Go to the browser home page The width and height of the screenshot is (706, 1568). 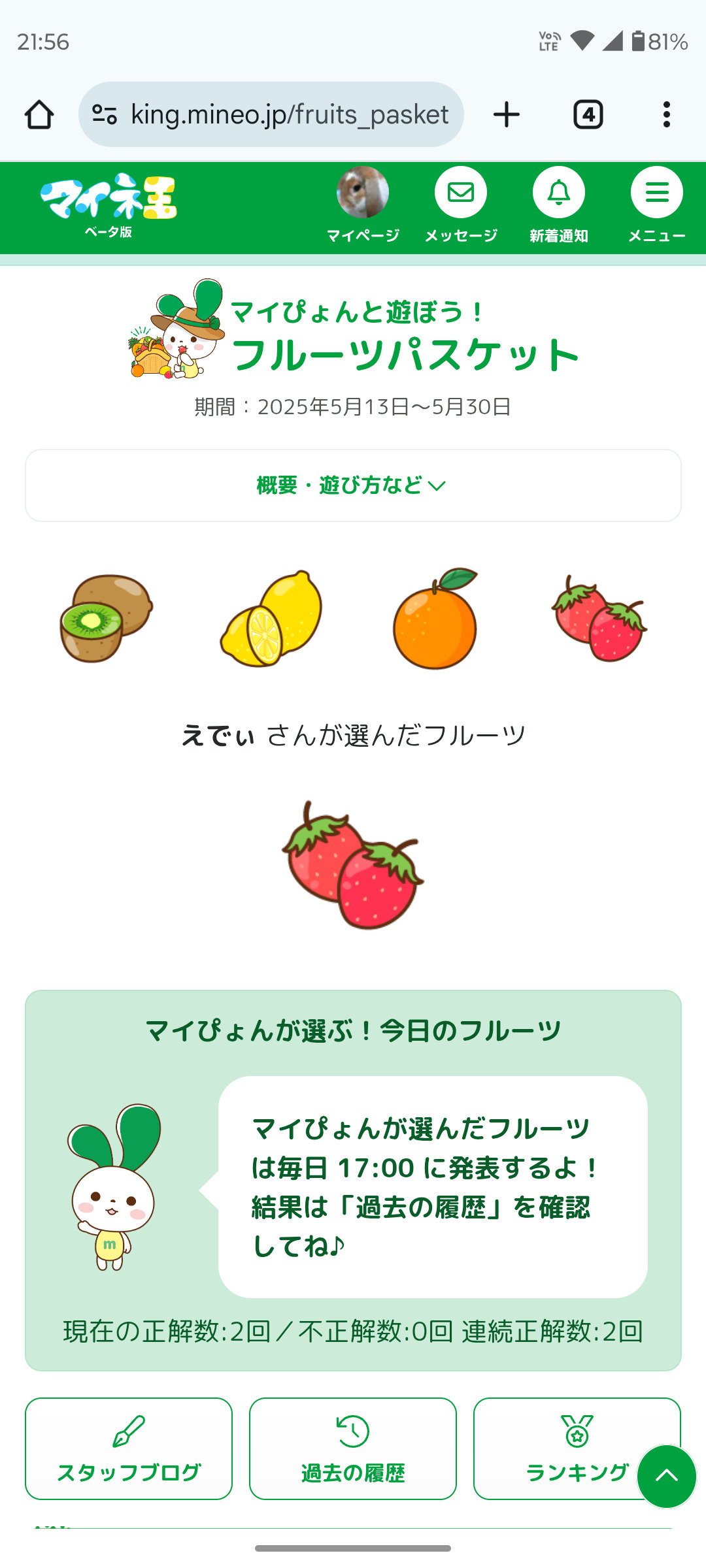tap(39, 115)
